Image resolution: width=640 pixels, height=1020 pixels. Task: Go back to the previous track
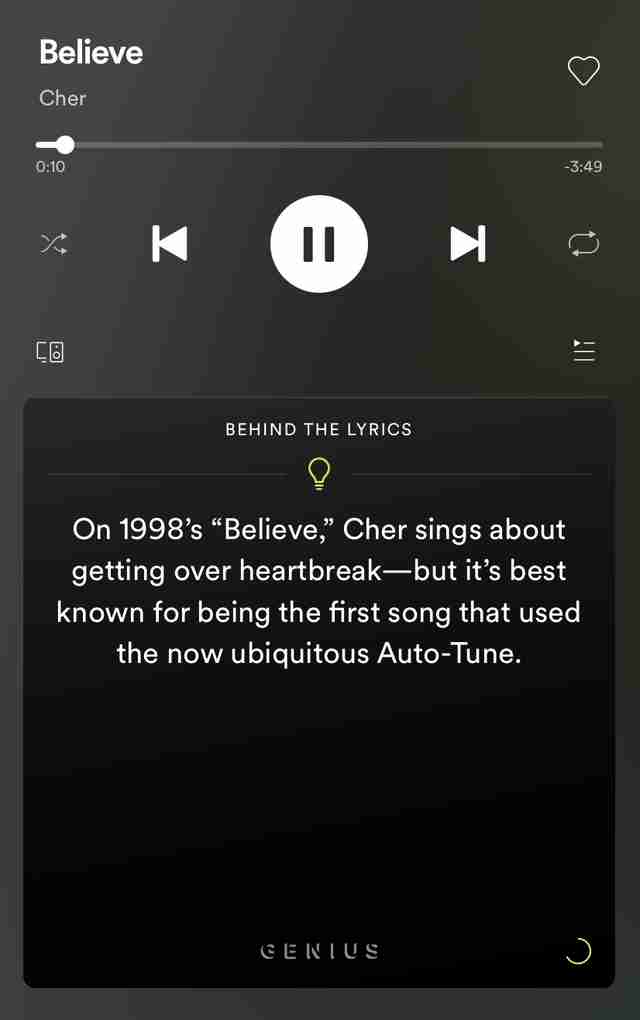click(x=170, y=244)
